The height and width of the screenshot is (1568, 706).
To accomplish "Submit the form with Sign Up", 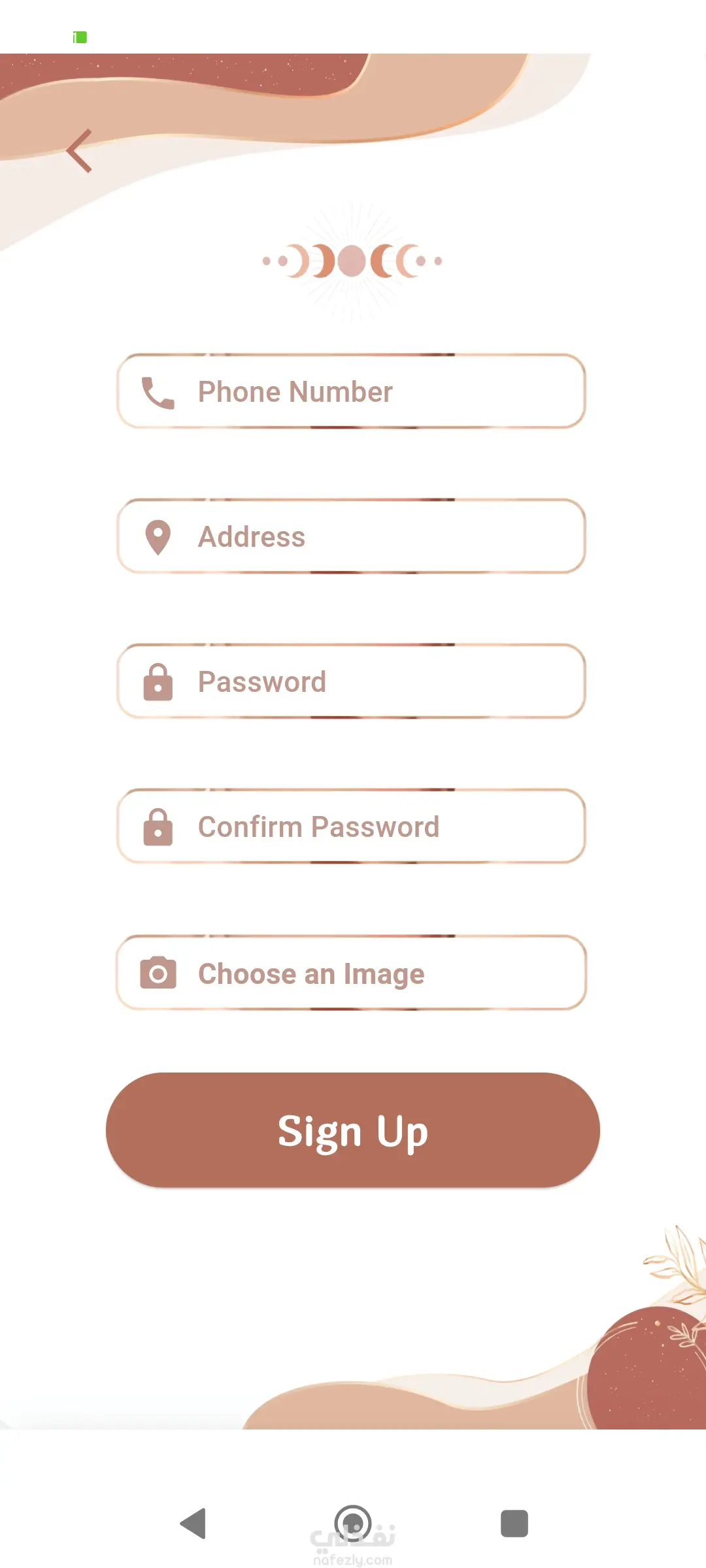I will (352, 1130).
